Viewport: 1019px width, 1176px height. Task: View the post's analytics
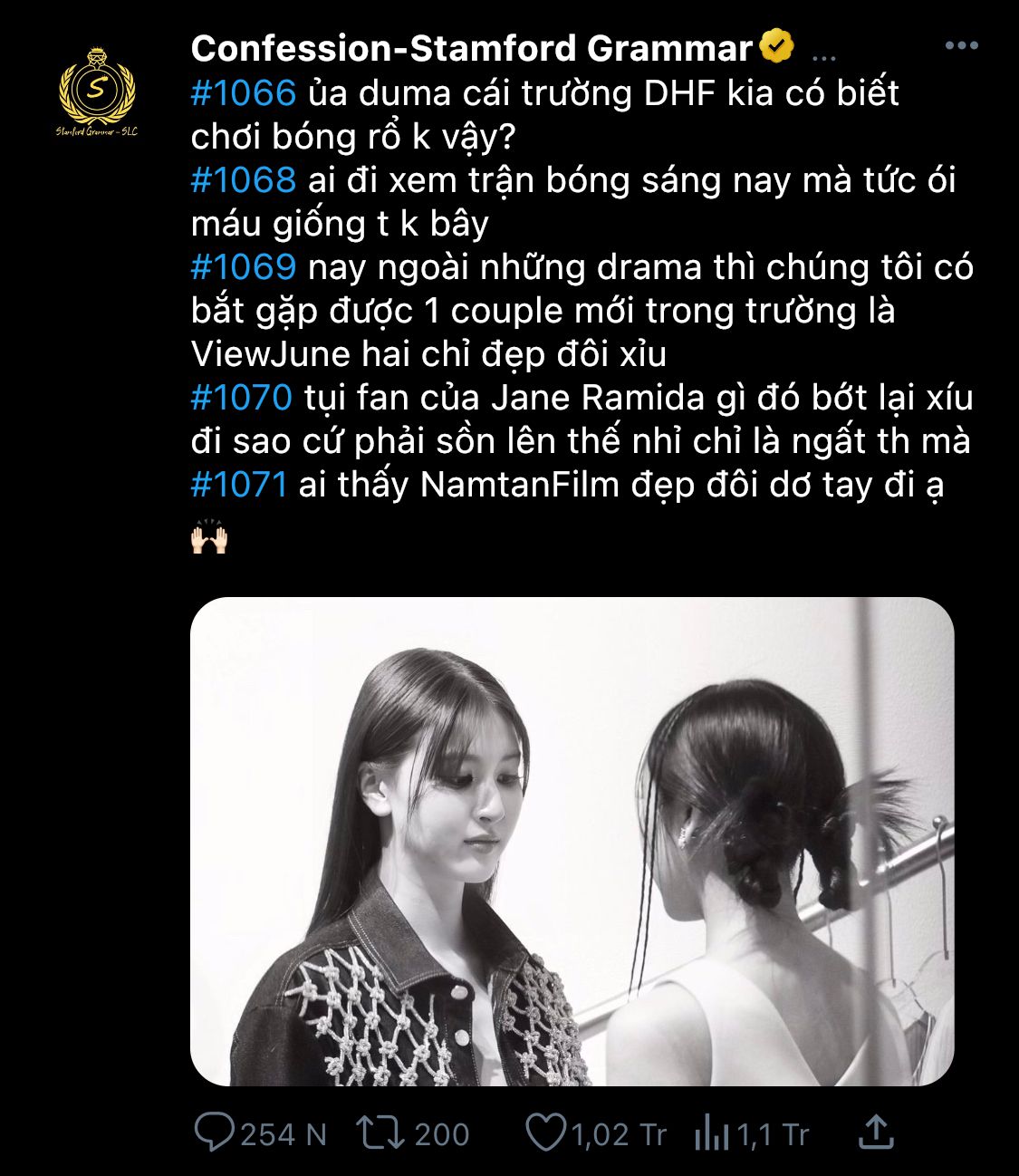pyautogui.click(x=712, y=1133)
